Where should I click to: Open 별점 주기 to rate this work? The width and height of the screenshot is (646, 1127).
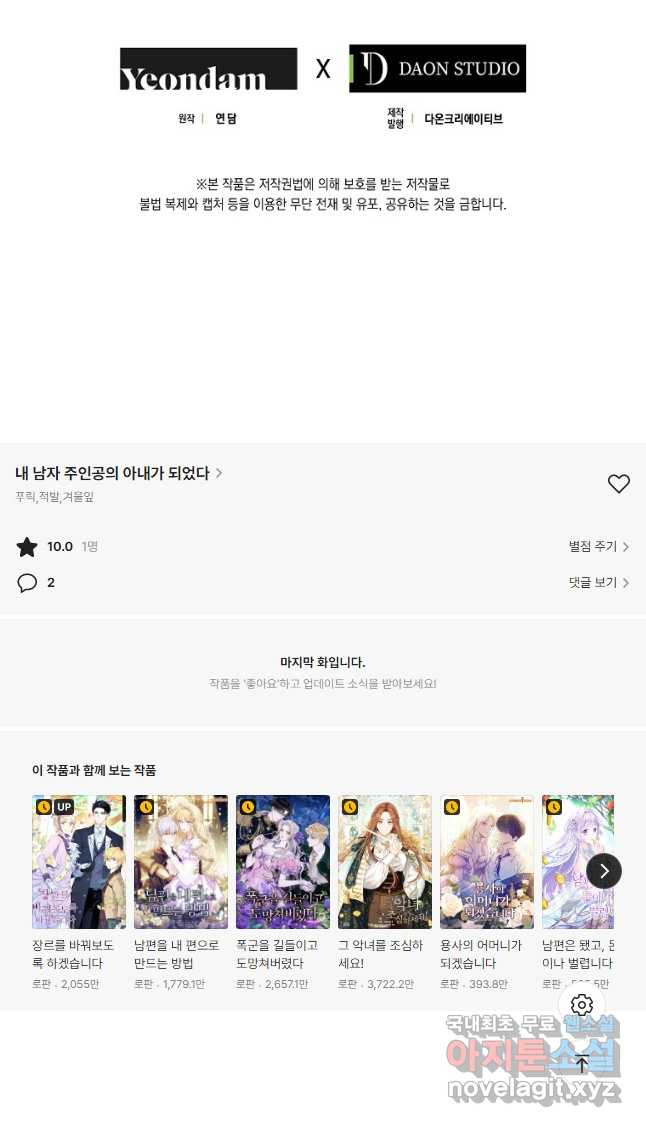click(598, 547)
